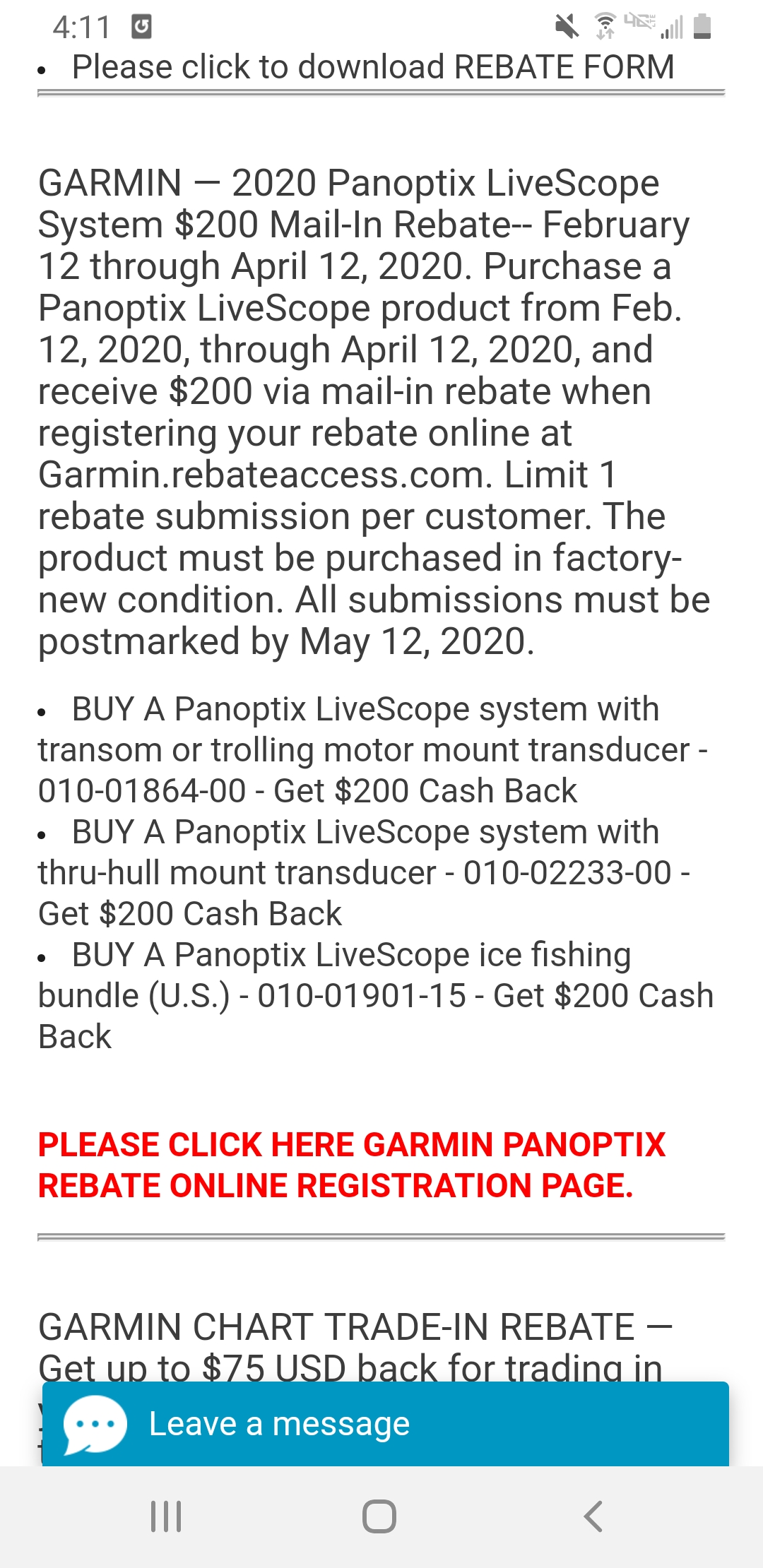Open the recent apps view
The width and height of the screenshot is (763, 1568).
[166, 1516]
